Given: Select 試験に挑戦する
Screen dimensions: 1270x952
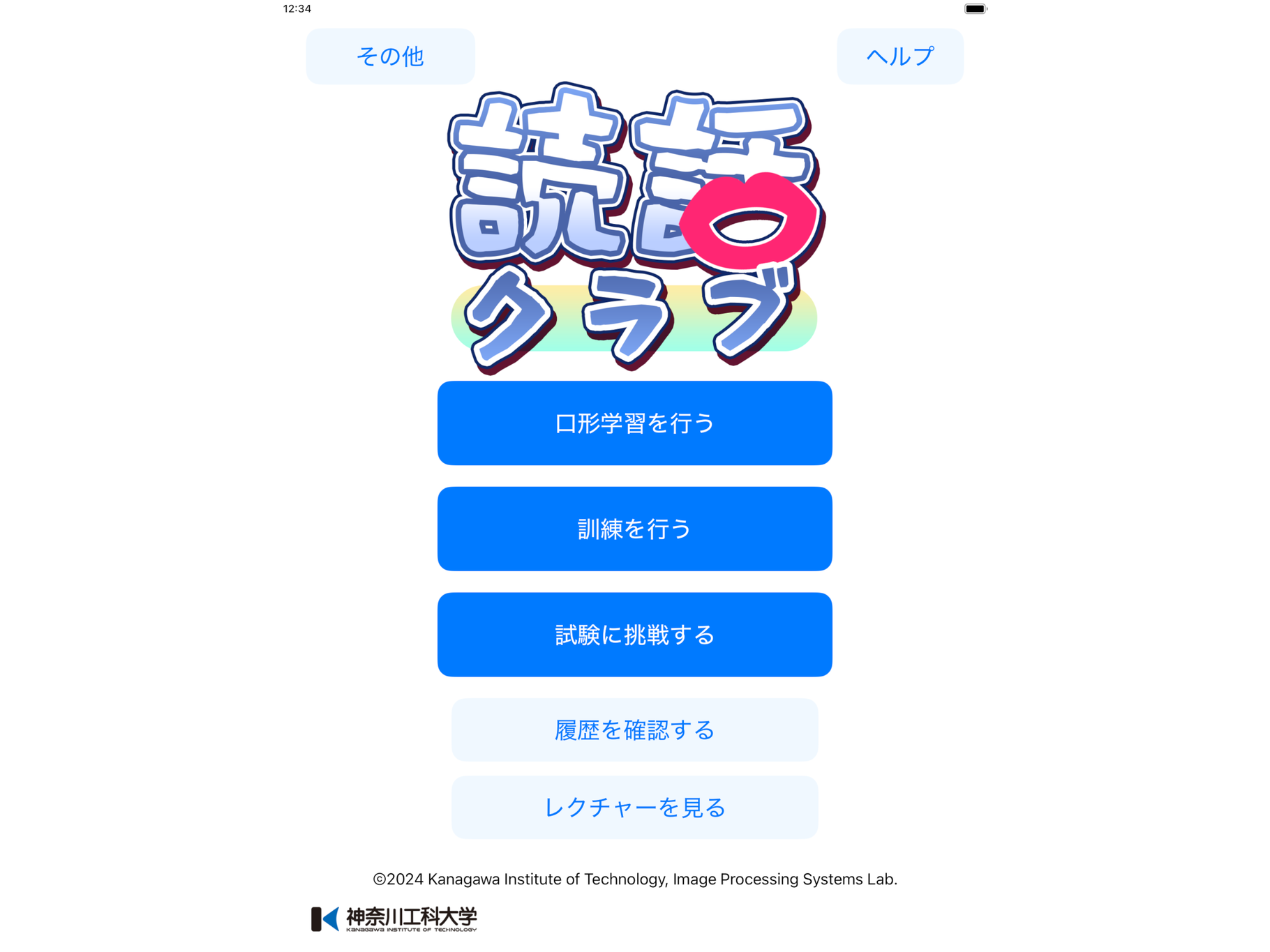Looking at the screenshot, I should (634, 635).
